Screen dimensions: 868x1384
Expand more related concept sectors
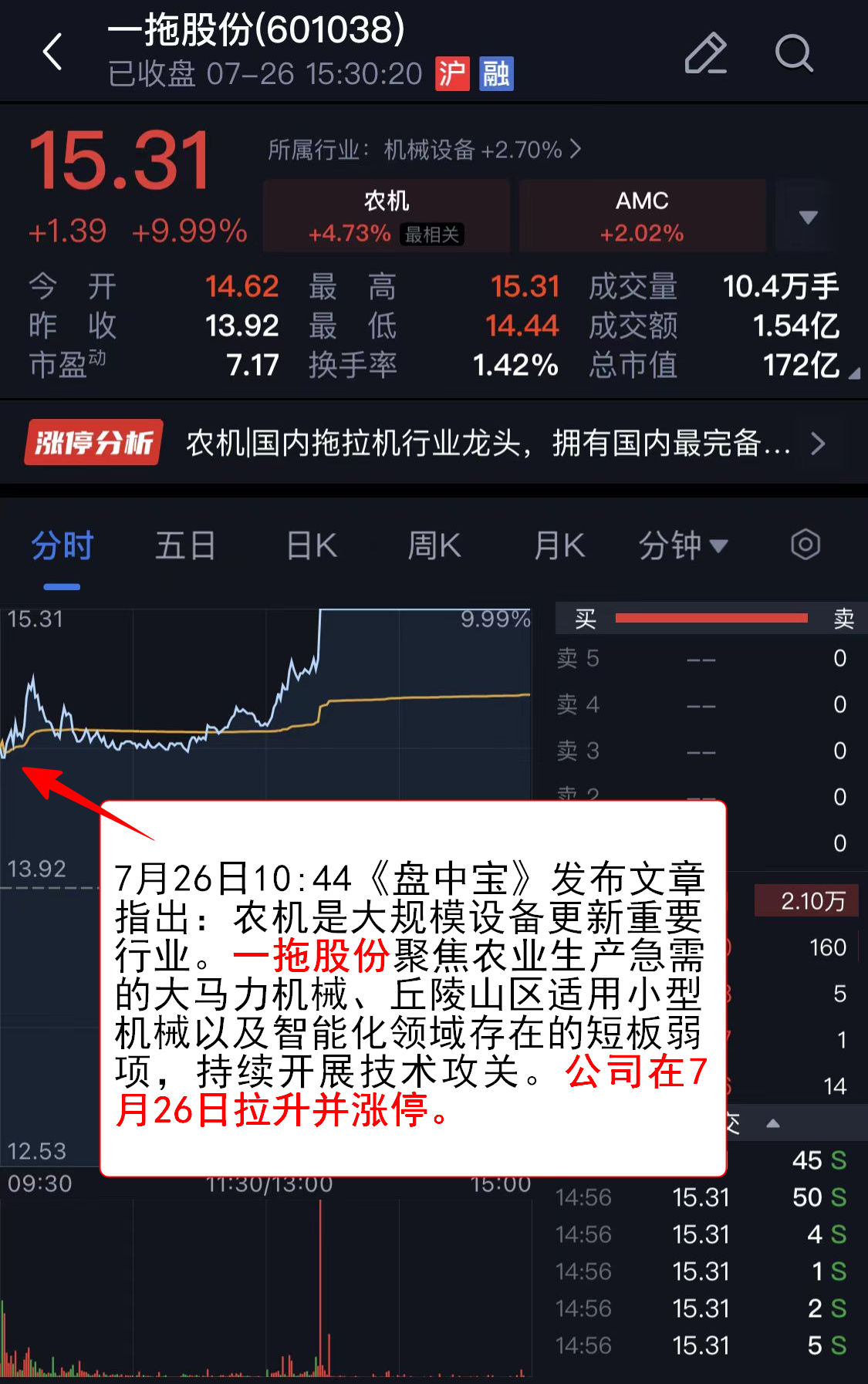tap(807, 217)
